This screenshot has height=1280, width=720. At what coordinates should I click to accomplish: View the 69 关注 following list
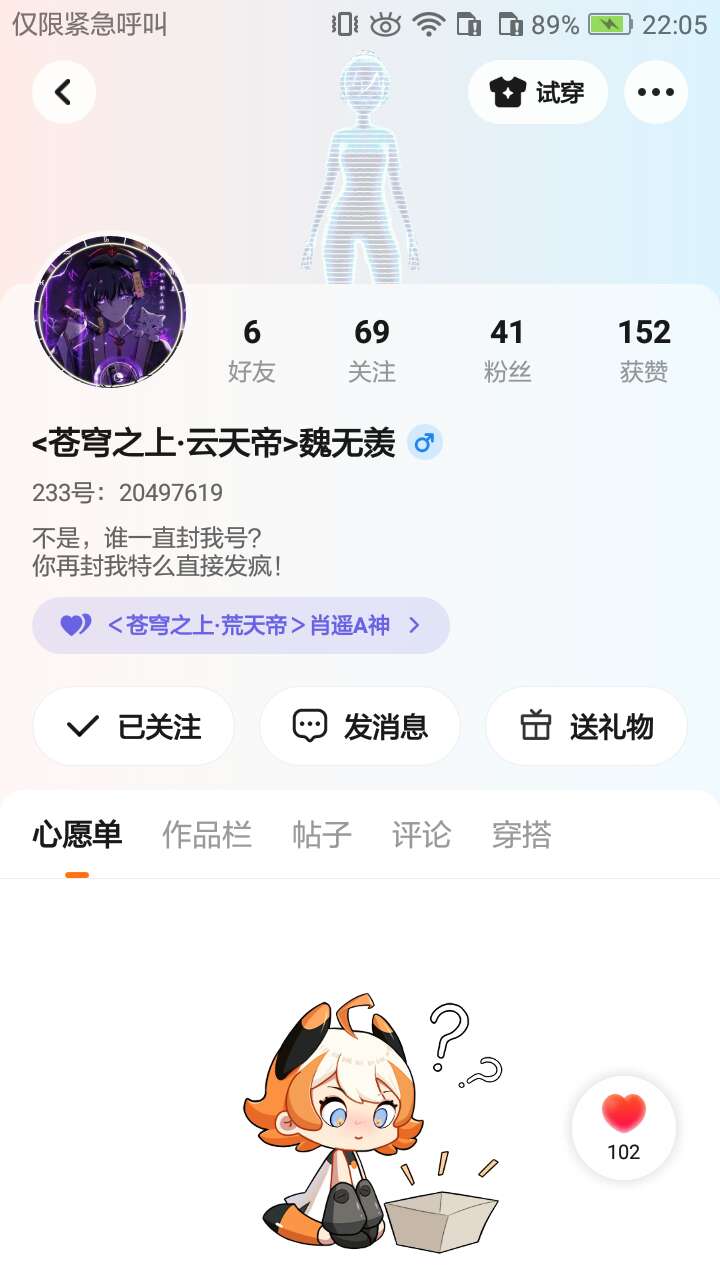[372, 350]
